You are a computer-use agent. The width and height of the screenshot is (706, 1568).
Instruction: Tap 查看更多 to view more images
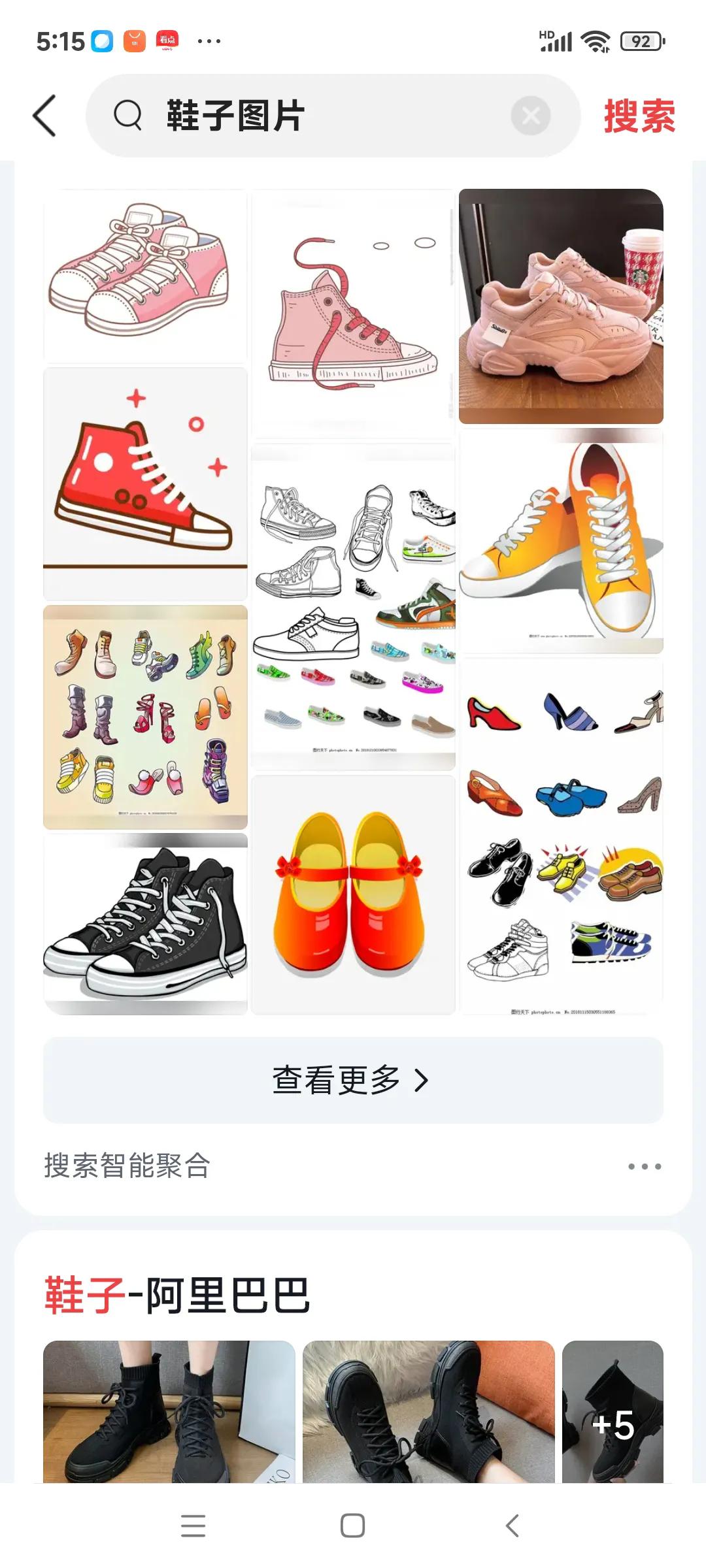click(353, 1080)
